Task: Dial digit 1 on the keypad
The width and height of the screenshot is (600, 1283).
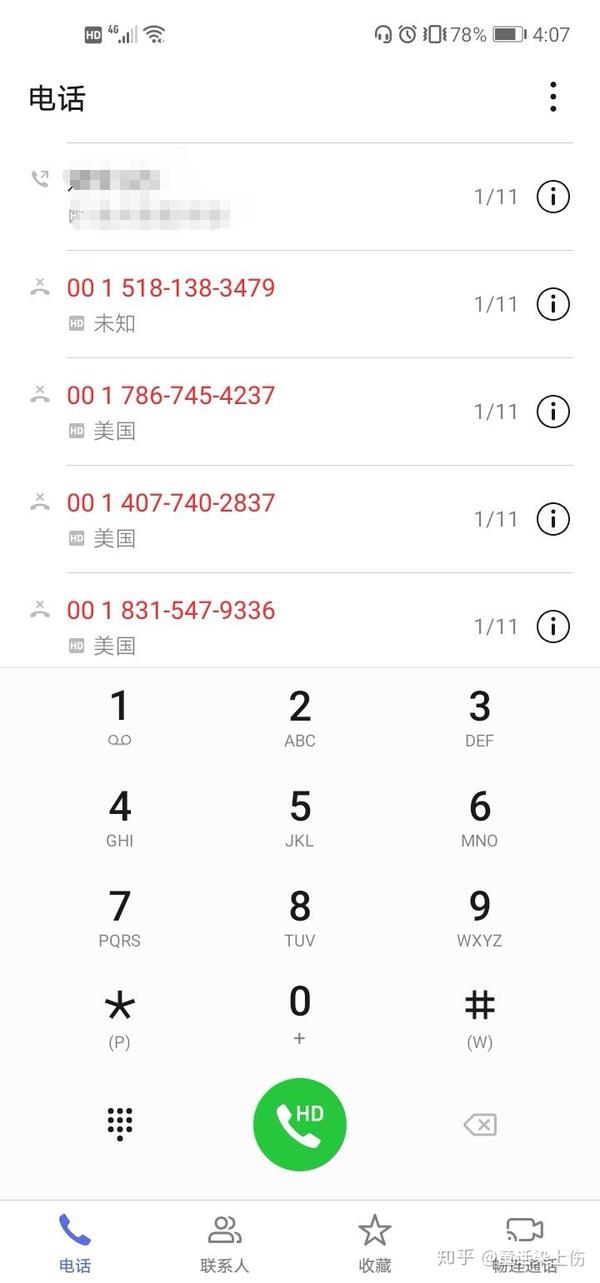Action: 120,717
